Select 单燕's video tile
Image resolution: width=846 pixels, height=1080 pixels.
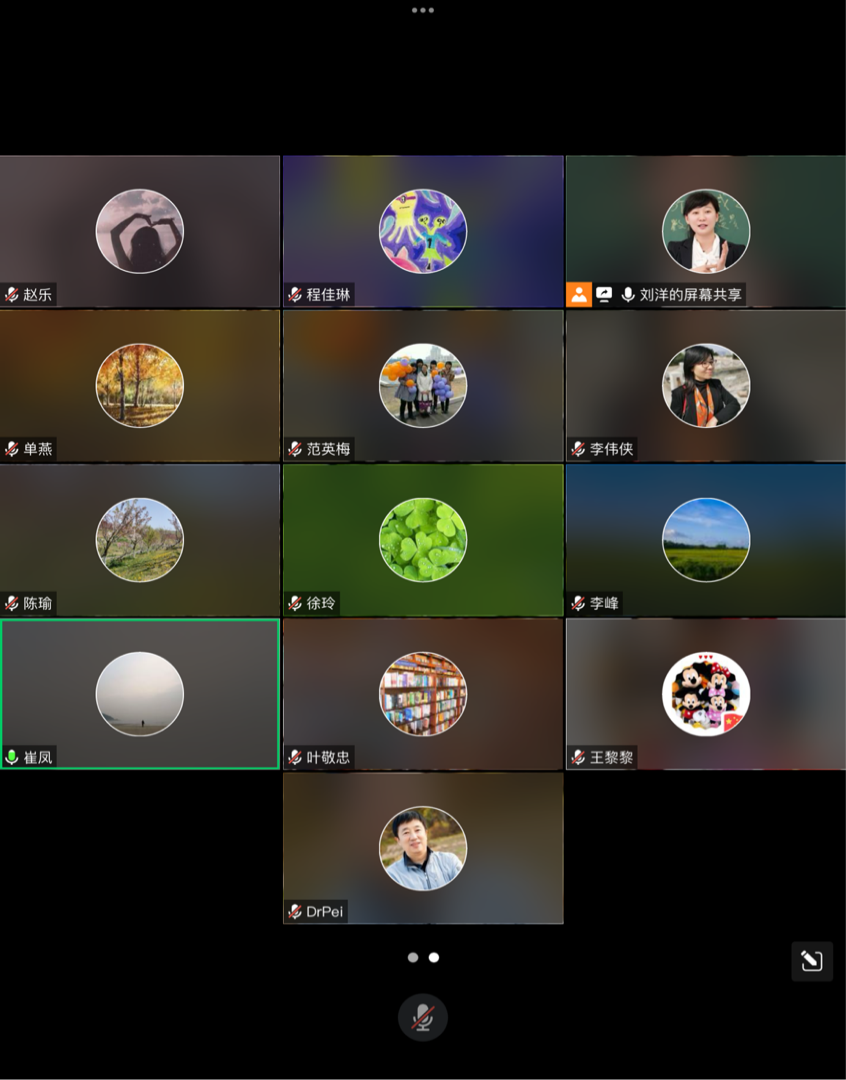click(140, 385)
